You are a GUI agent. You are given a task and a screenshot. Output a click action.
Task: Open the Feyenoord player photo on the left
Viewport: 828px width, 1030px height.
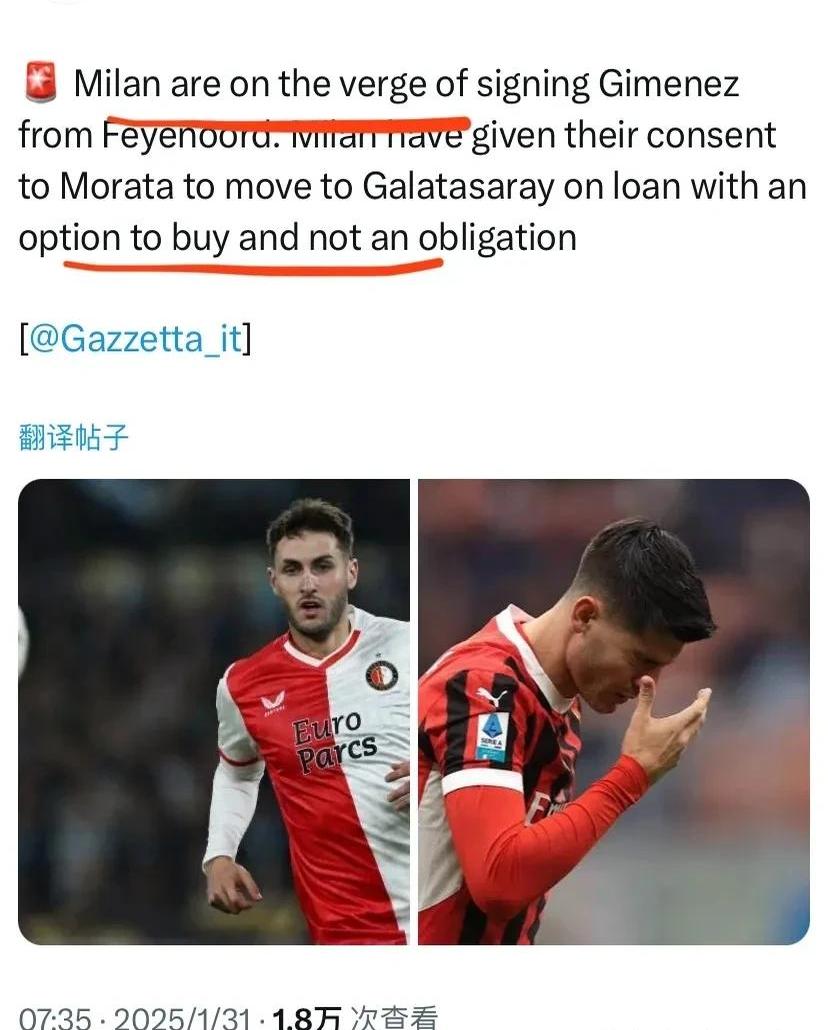click(214, 711)
